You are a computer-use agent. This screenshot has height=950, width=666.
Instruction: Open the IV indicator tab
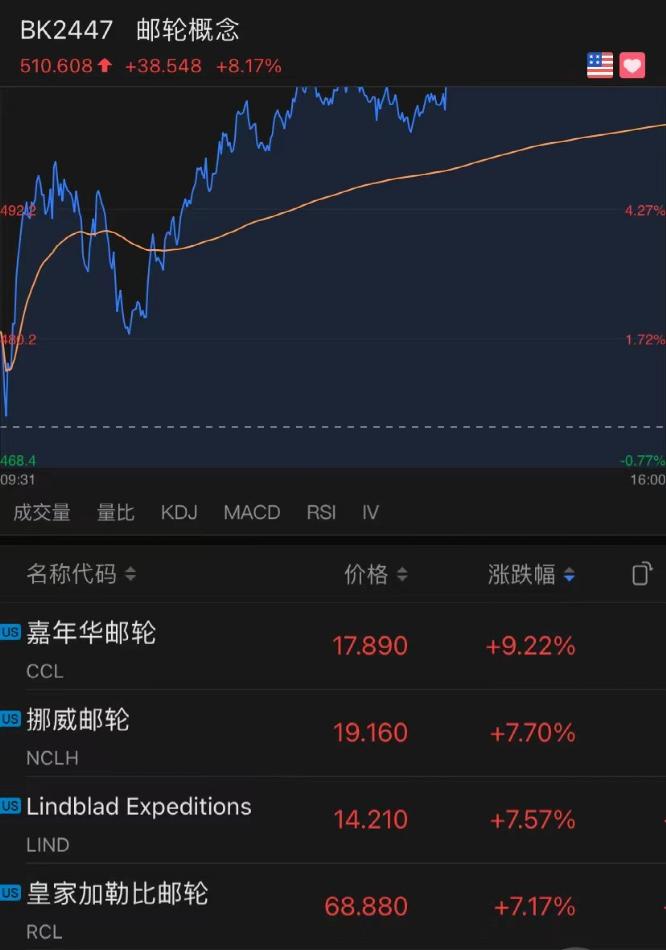(371, 513)
